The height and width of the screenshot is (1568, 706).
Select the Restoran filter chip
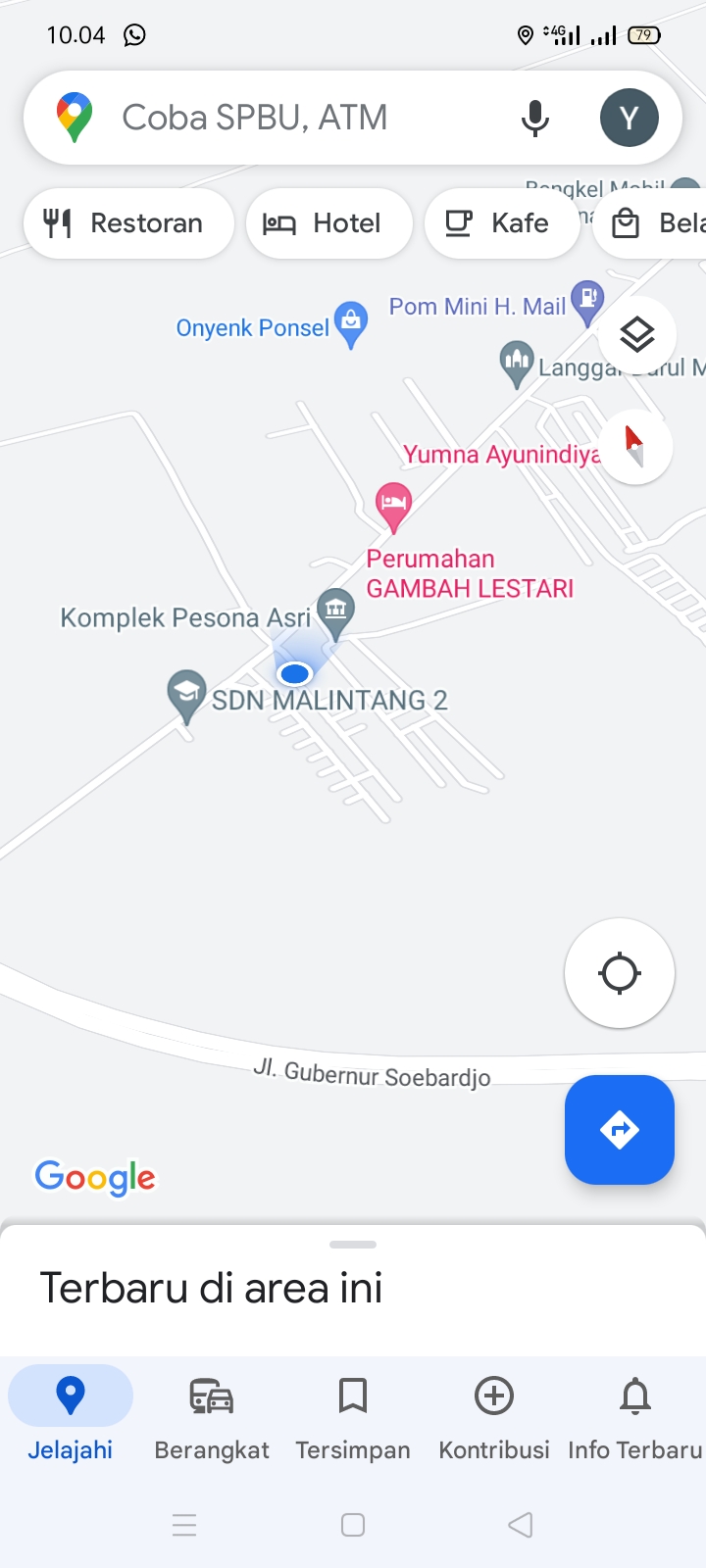128,223
